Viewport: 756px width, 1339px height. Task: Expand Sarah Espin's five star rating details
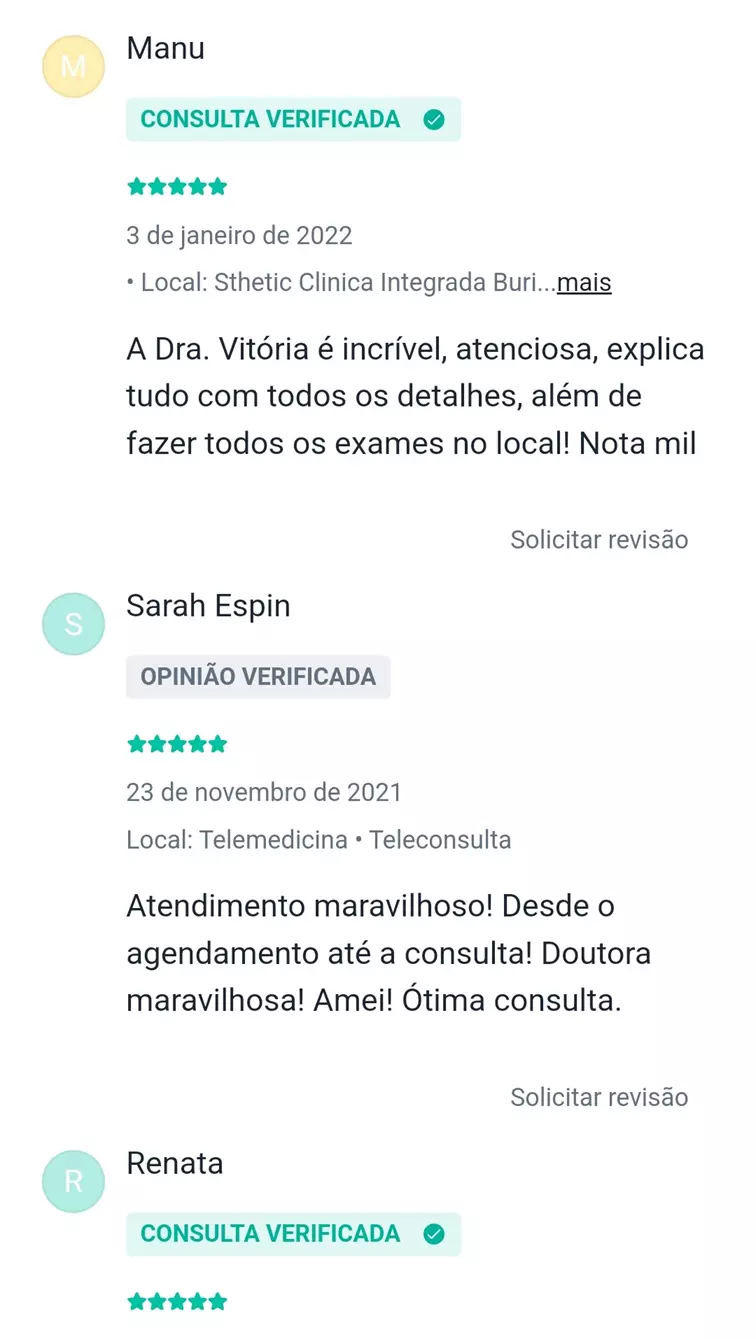point(176,743)
